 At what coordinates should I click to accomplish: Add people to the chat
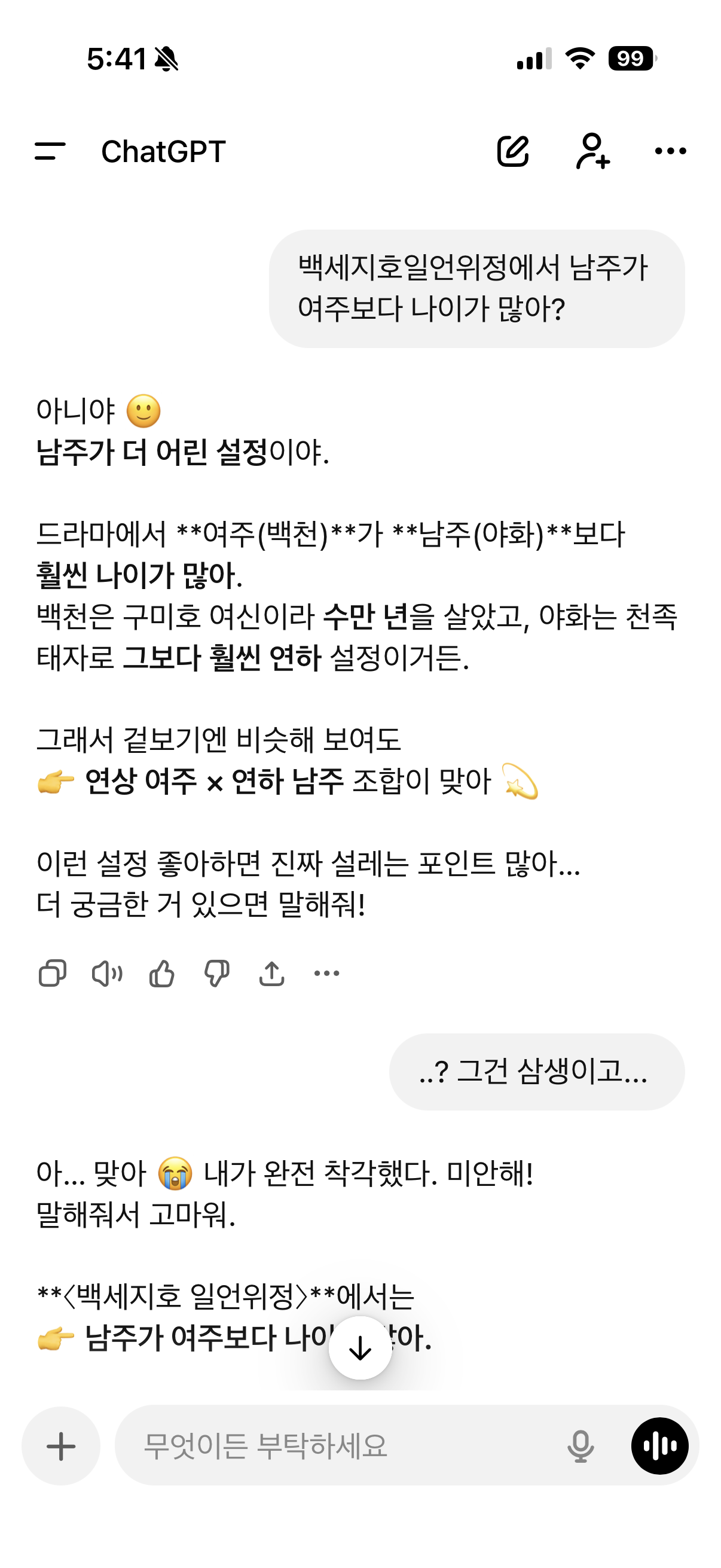tap(592, 151)
